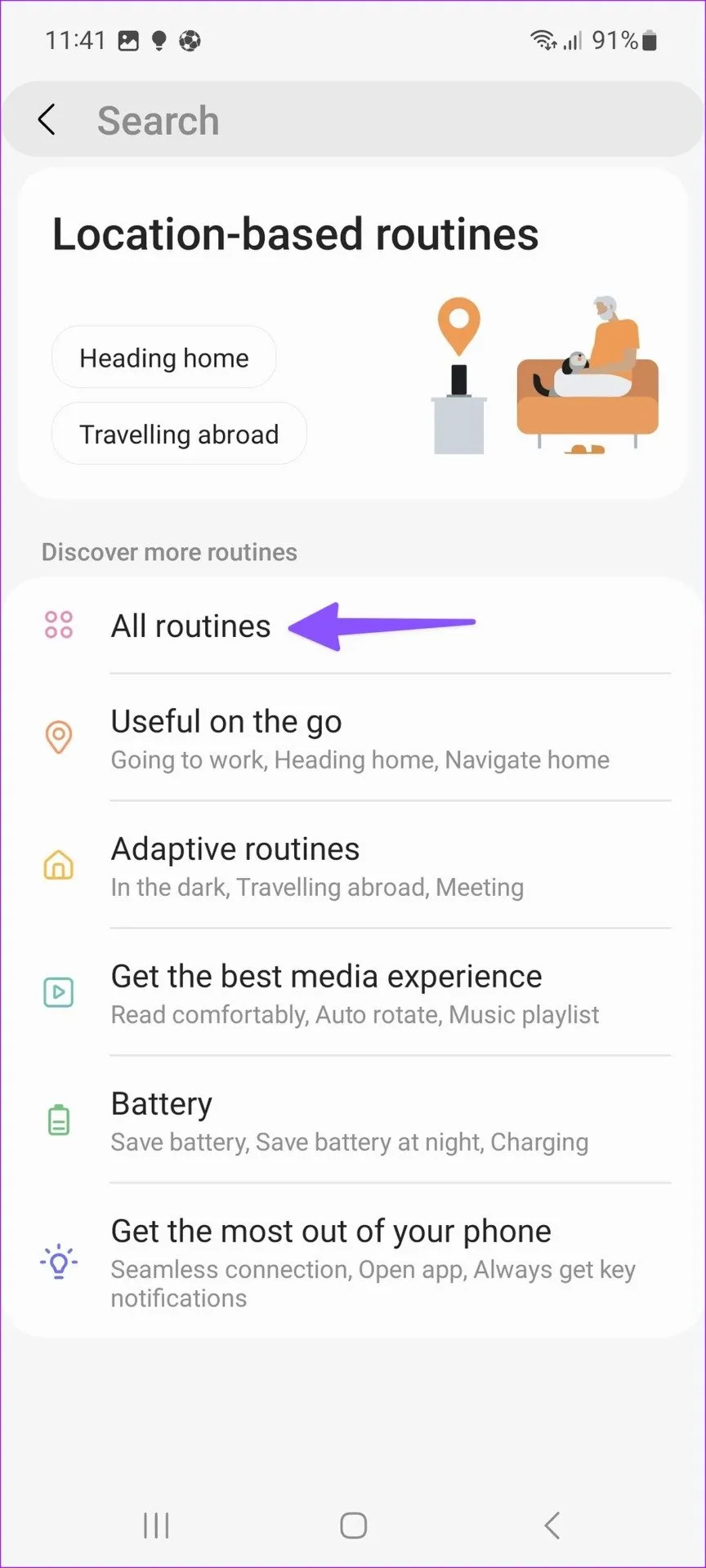706x1568 pixels.
Task: Open All routines
Action: point(191,626)
